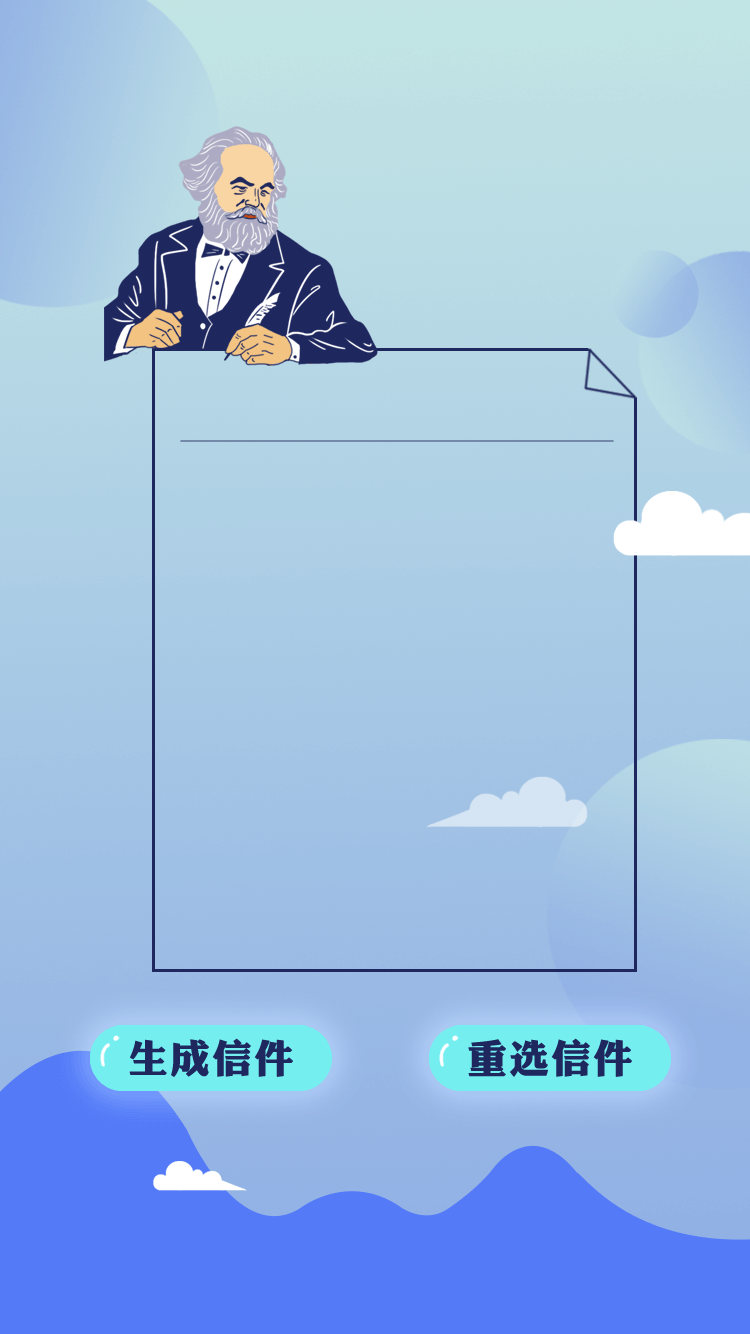This screenshot has height=1334, width=750.
Task: Select 重选信件 to choose another letter
Action: click(549, 1058)
